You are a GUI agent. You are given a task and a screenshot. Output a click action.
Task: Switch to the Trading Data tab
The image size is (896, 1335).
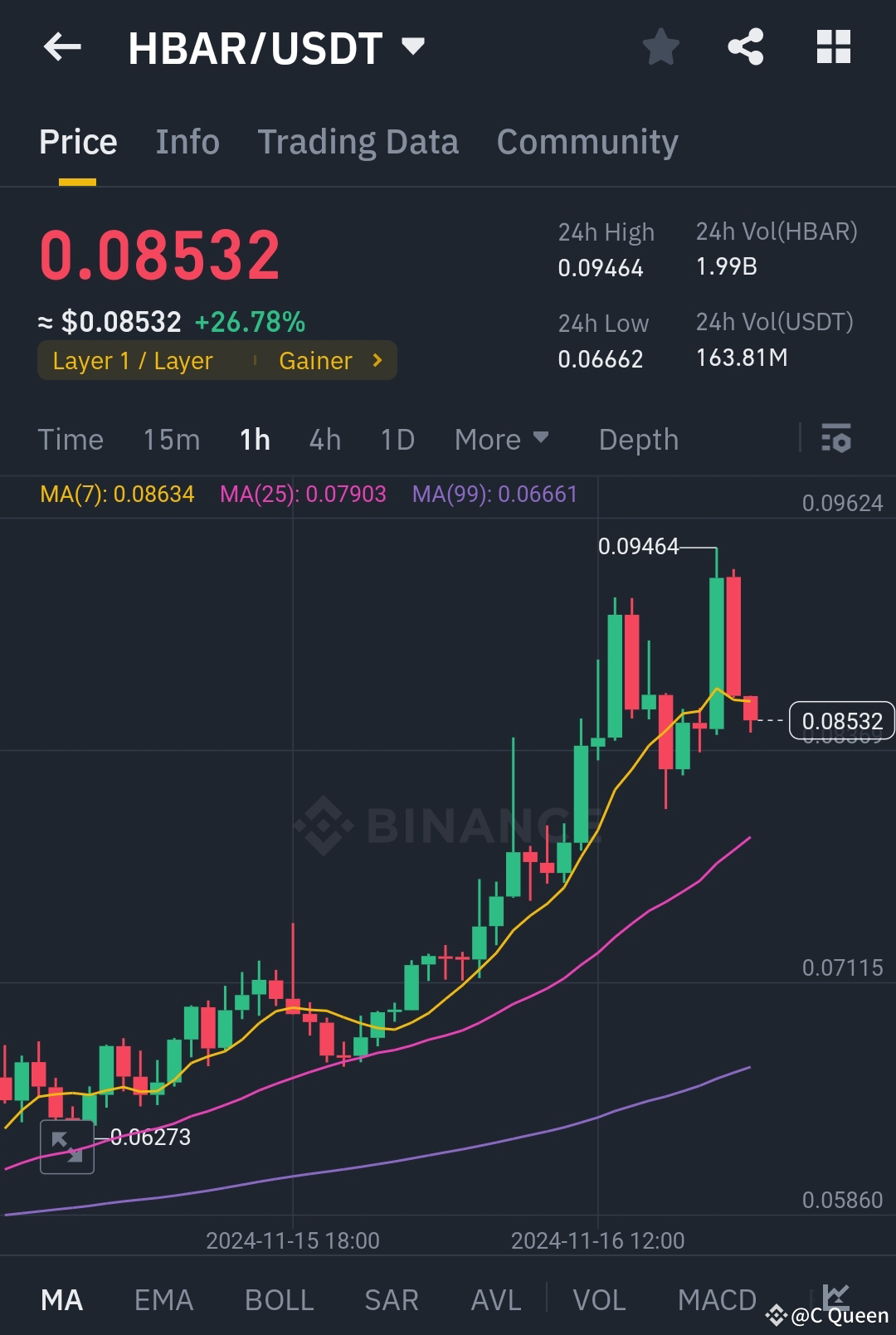pyautogui.click(x=358, y=141)
